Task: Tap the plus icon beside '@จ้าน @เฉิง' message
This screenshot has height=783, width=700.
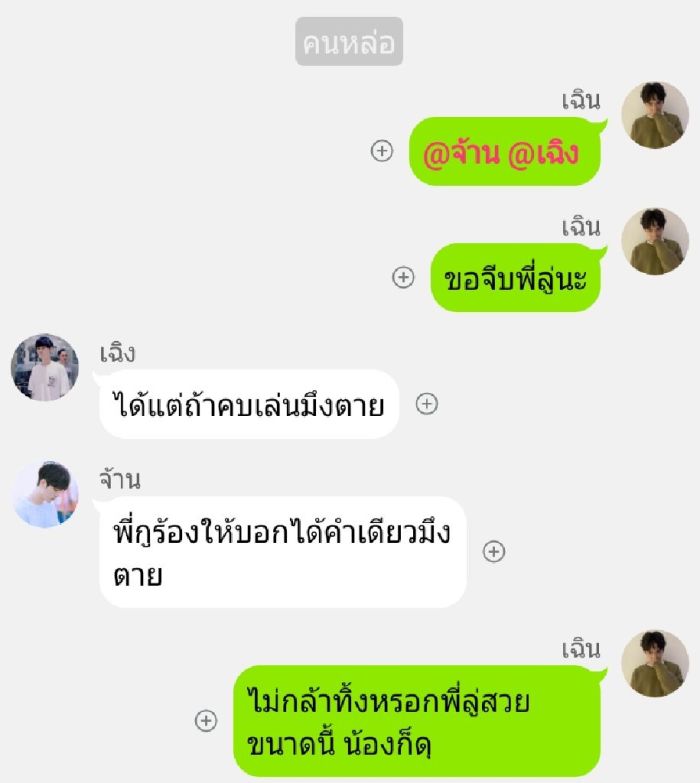Action: click(x=382, y=151)
